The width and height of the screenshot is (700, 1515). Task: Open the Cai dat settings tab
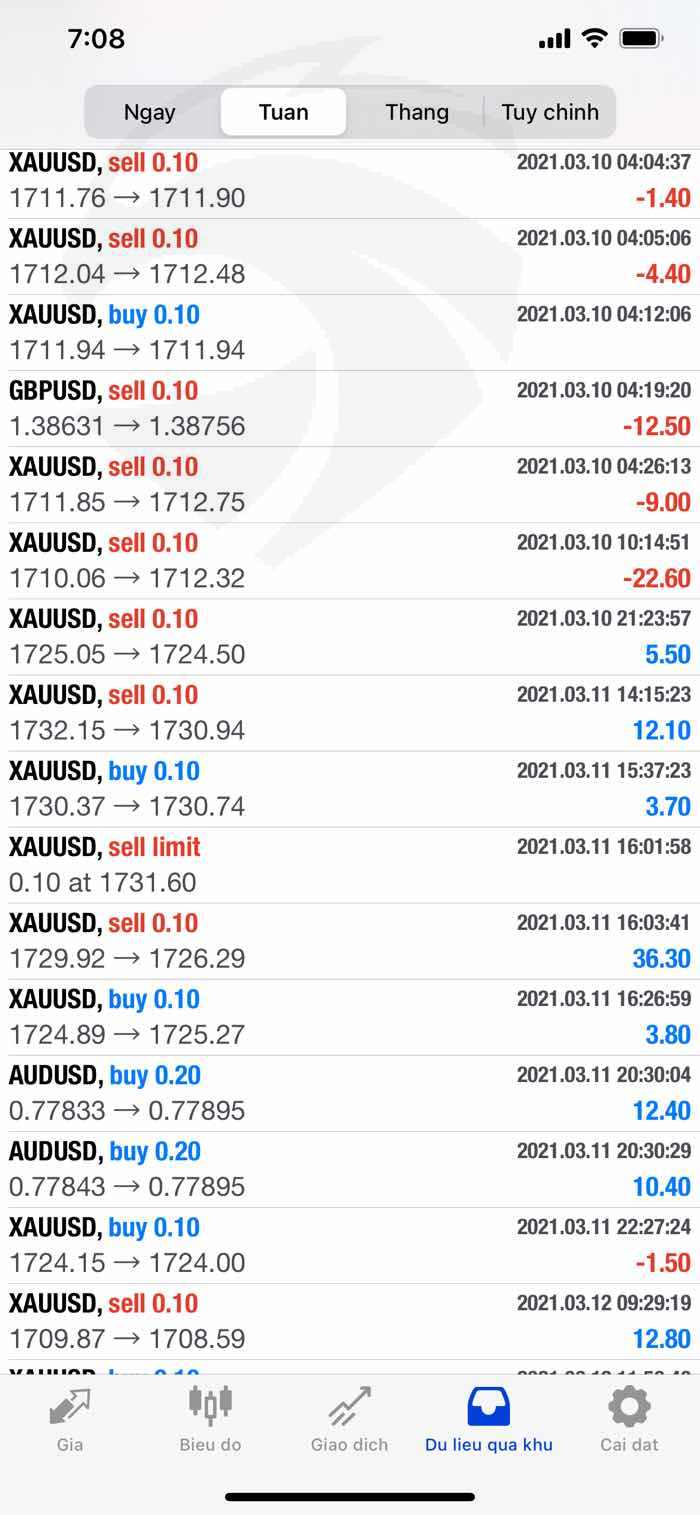[x=630, y=1420]
